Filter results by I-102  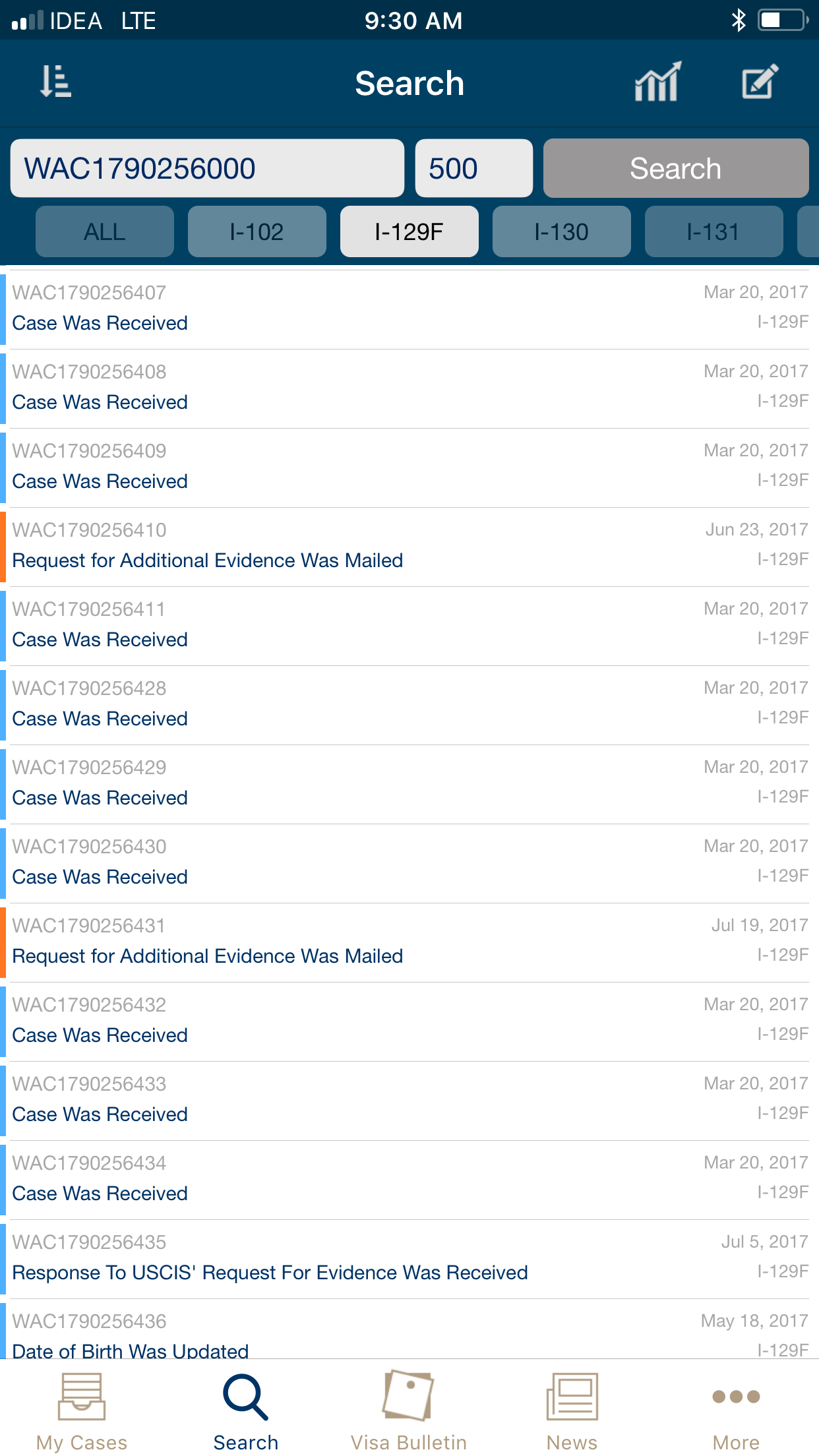coord(257,231)
